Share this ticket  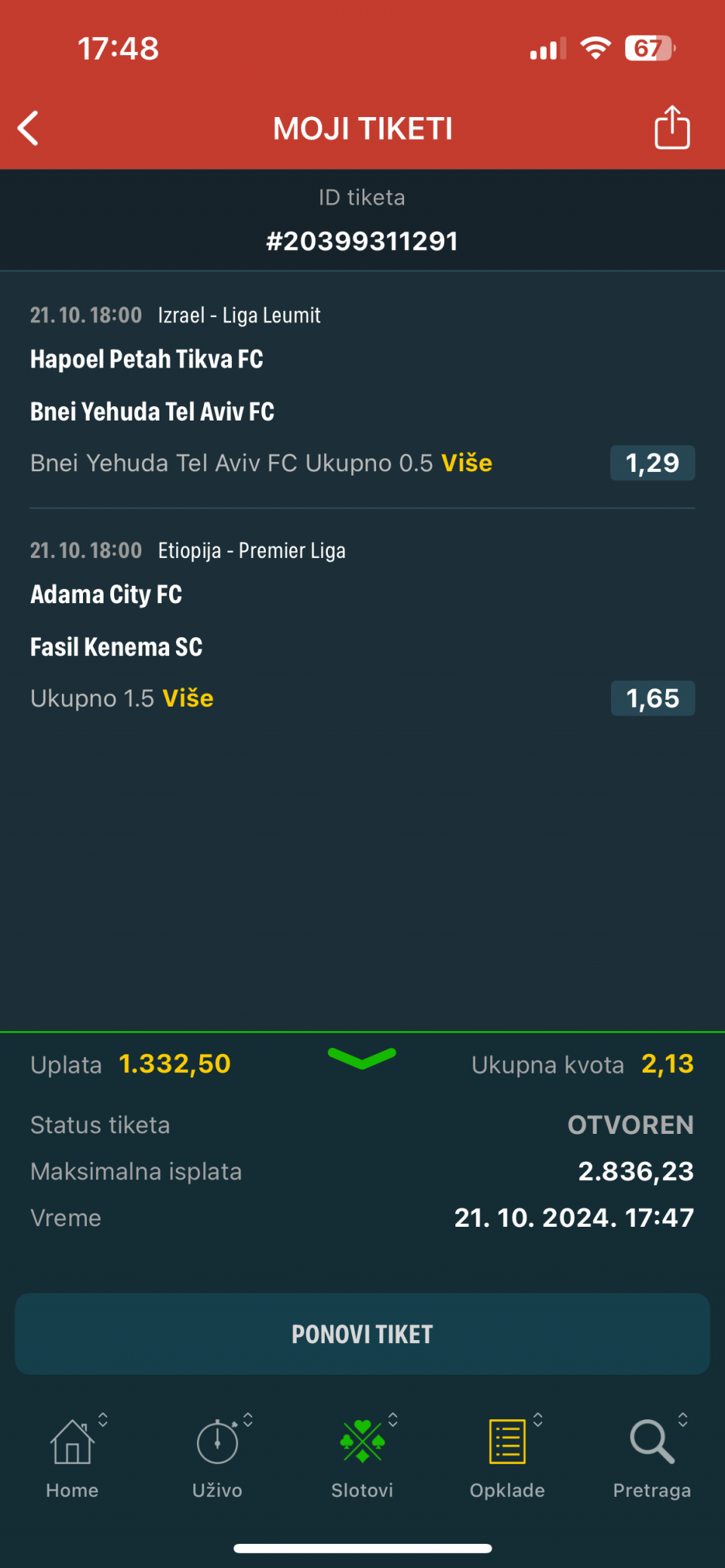[x=671, y=128]
